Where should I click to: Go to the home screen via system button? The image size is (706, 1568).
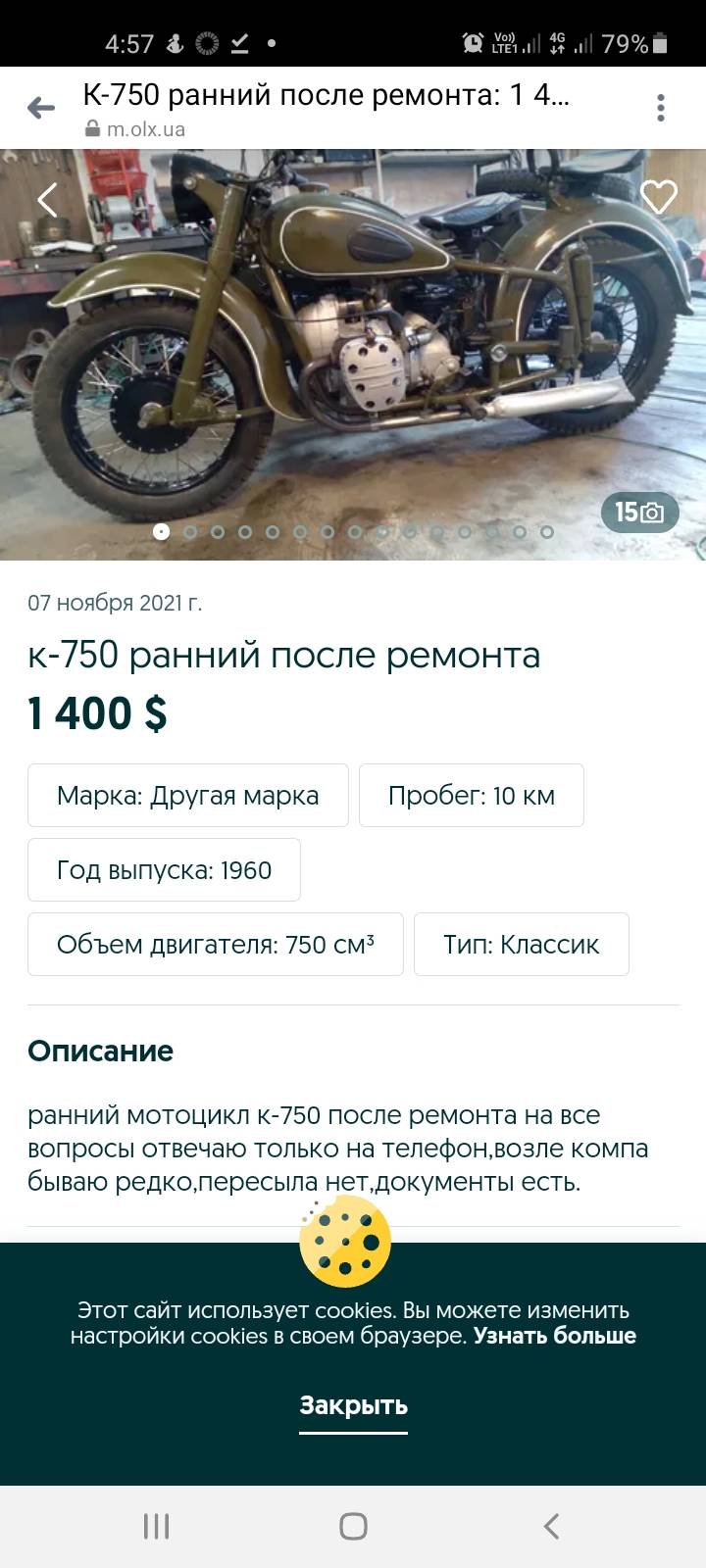coord(353,1526)
